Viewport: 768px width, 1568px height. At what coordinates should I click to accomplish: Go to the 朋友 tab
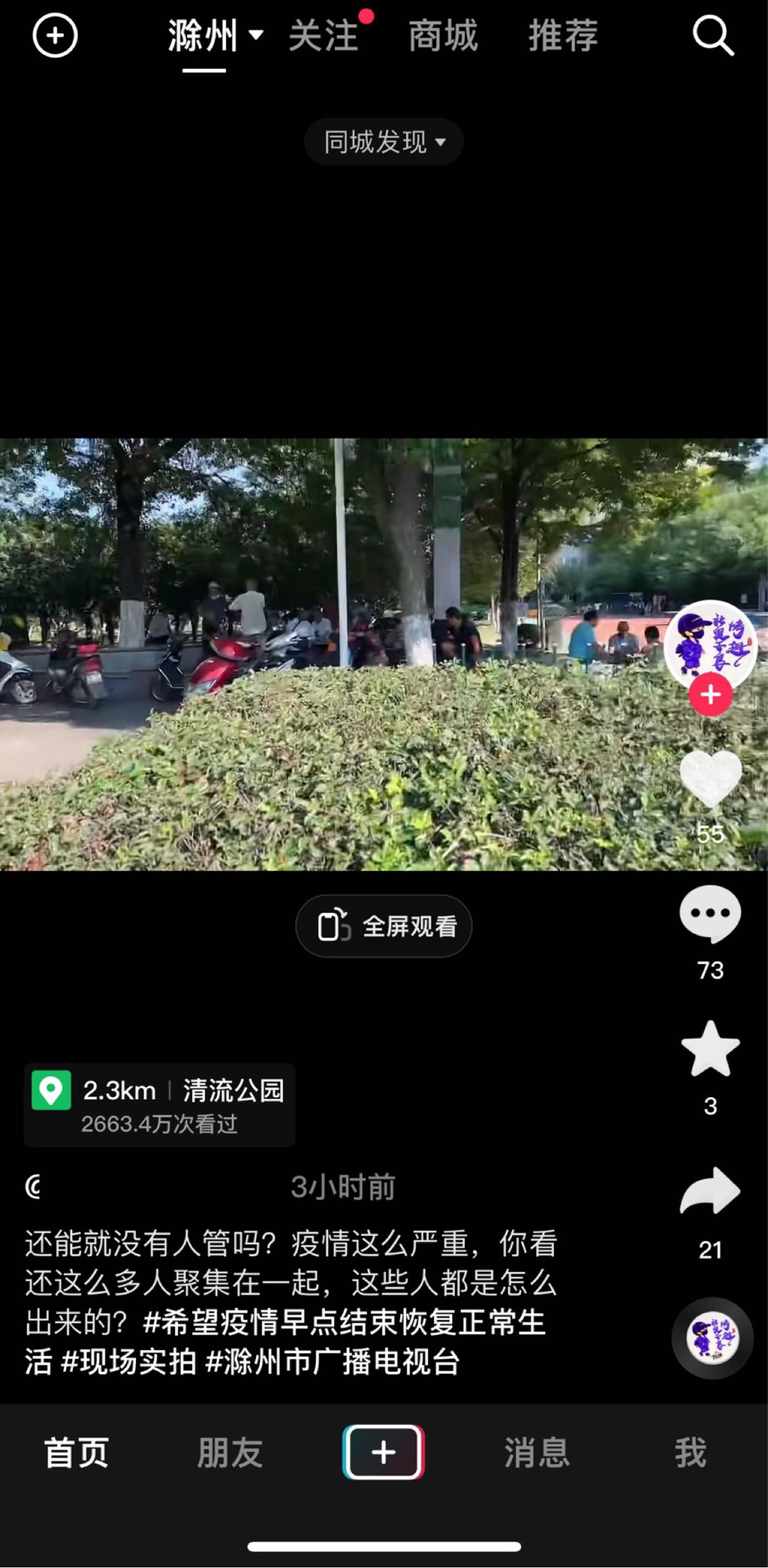(230, 1452)
